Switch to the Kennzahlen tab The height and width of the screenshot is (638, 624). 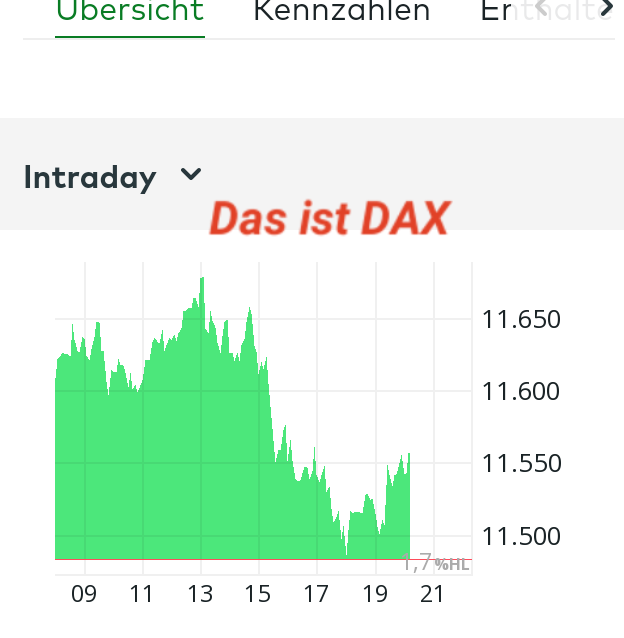tap(341, 12)
